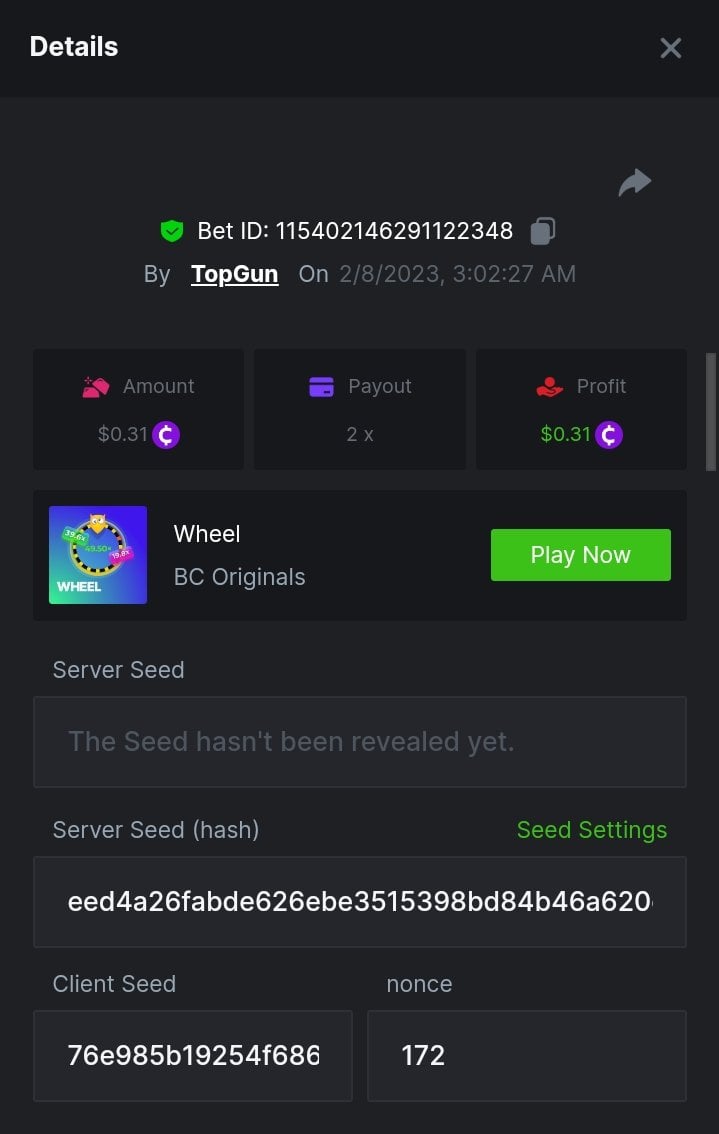719x1134 pixels.
Task: Open TopGun's profile
Action: coord(234,274)
